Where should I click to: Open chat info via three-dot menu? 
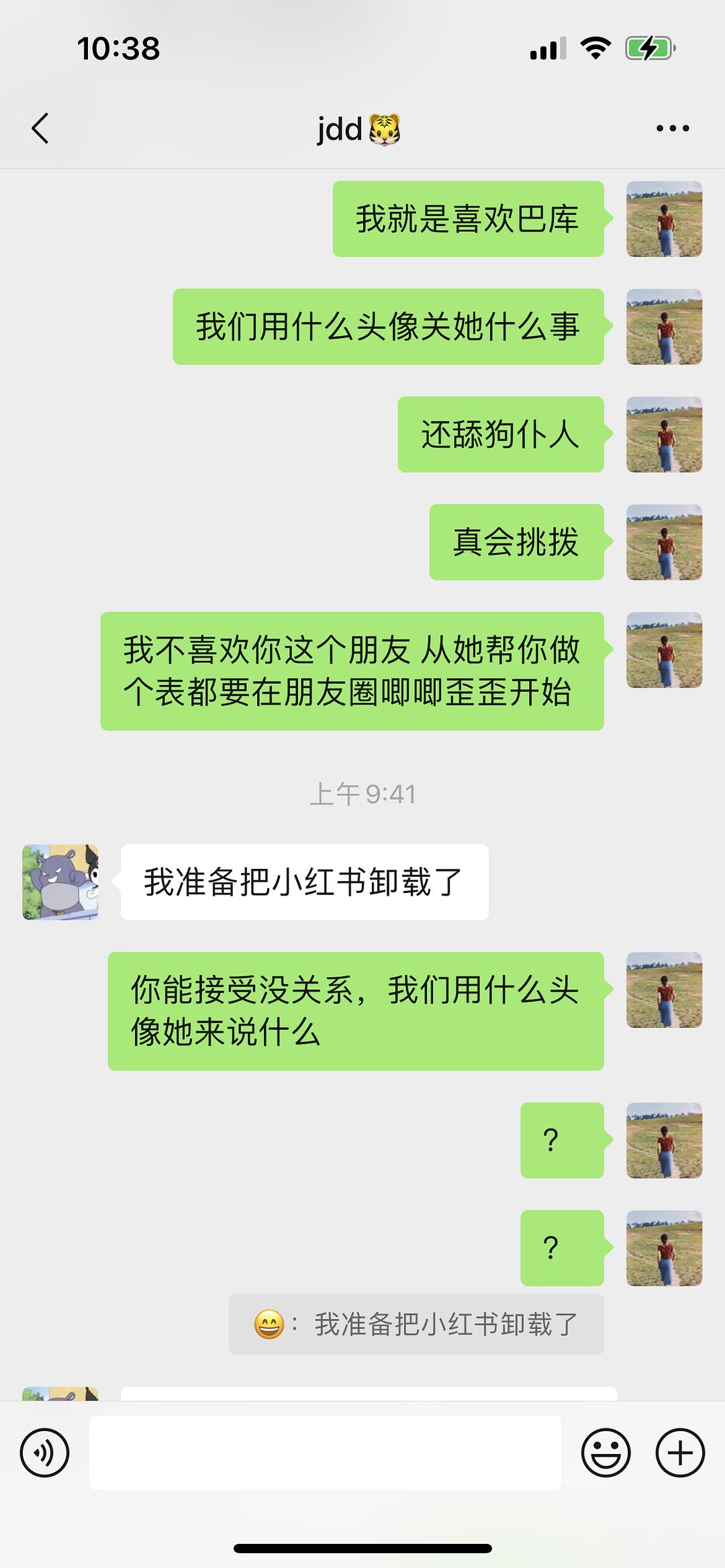point(673,128)
